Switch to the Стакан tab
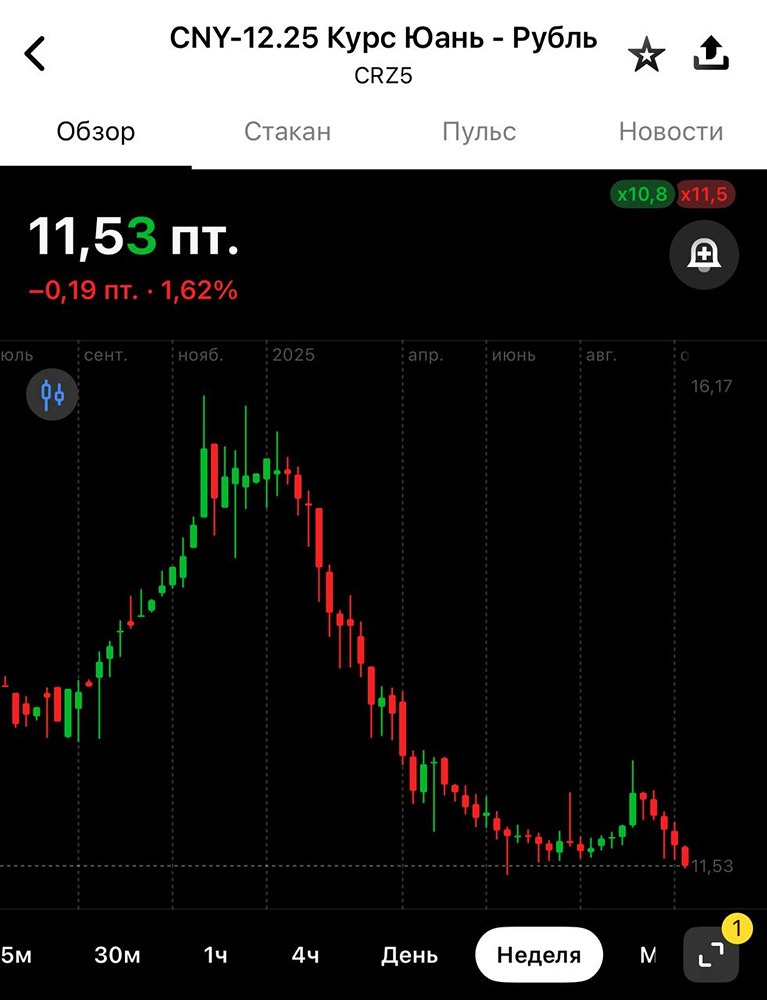The width and height of the screenshot is (767, 1000). (287, 131)
